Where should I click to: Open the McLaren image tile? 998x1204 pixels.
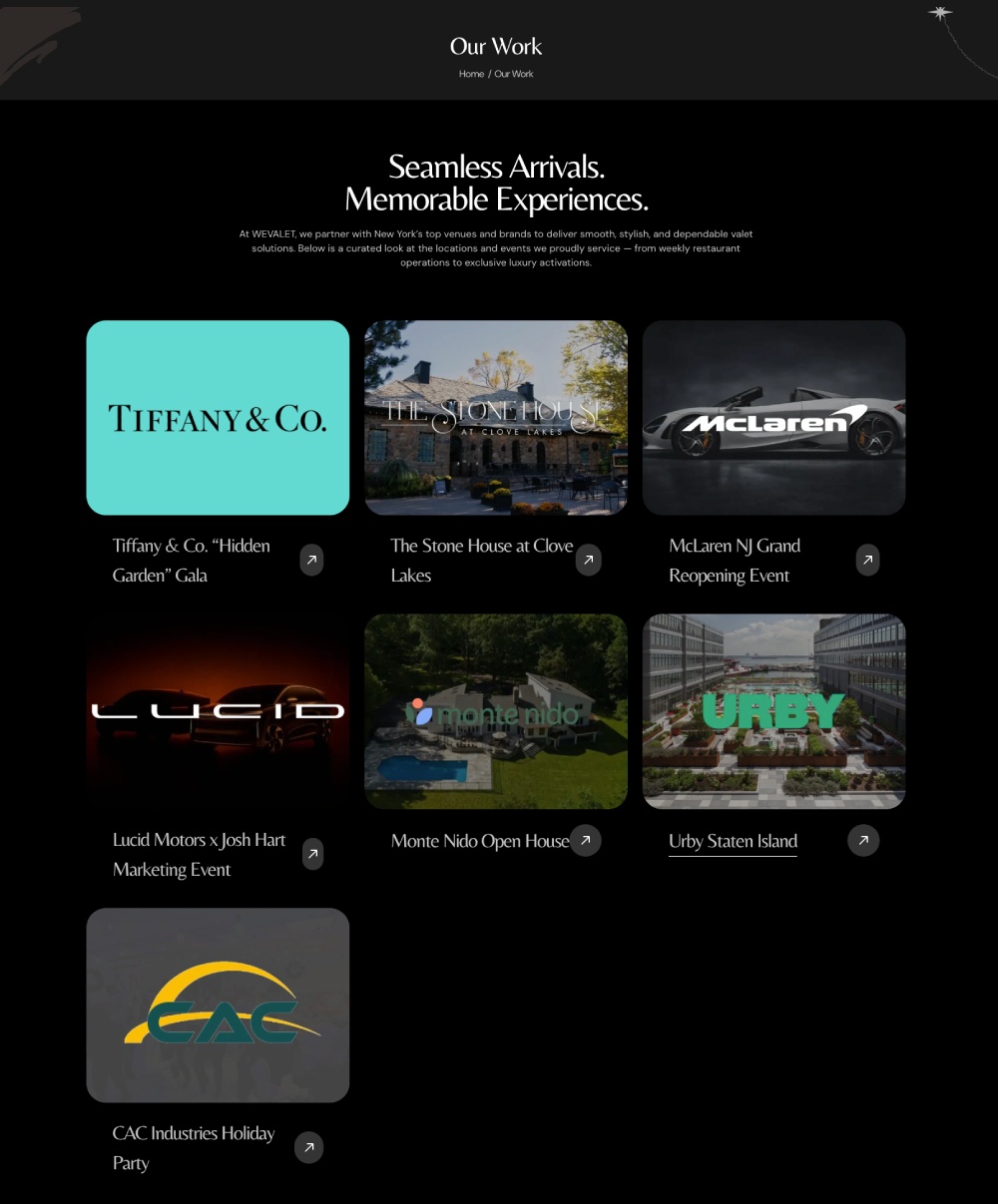point(773,418)
